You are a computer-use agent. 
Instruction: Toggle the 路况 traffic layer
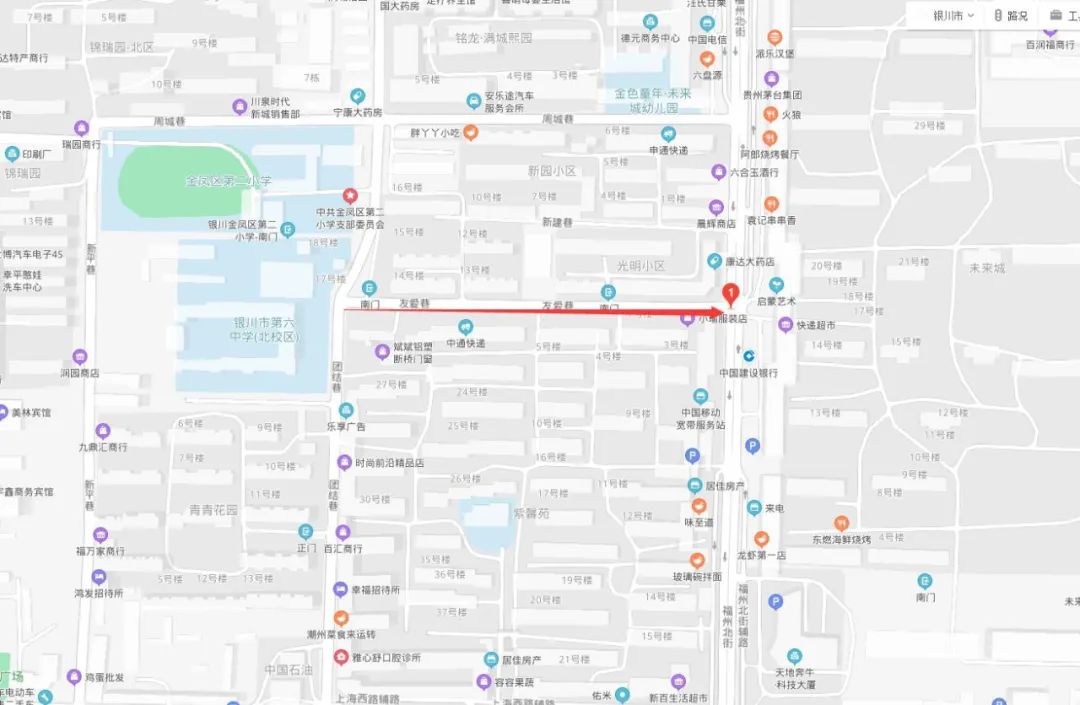pos(1010,16)
